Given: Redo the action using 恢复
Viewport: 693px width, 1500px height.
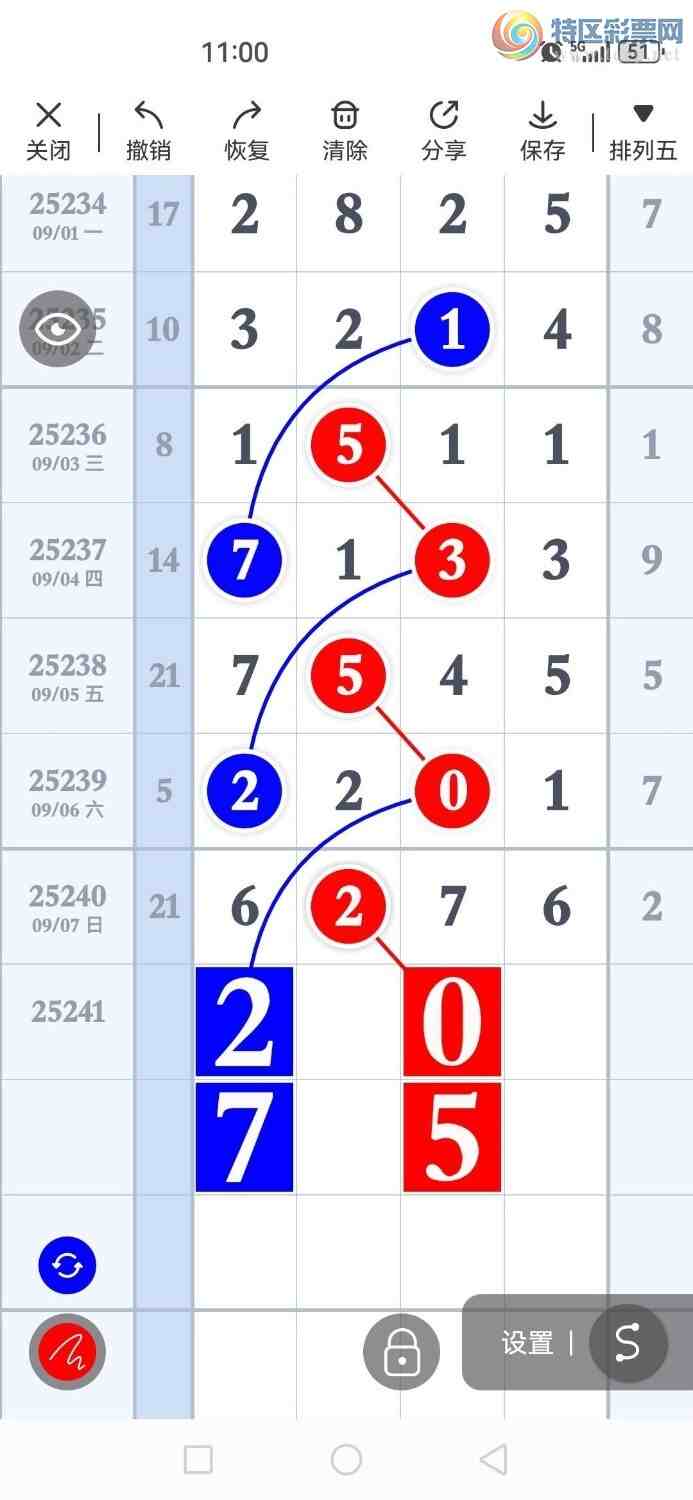Looking at the screenshot, I should 247,131.
